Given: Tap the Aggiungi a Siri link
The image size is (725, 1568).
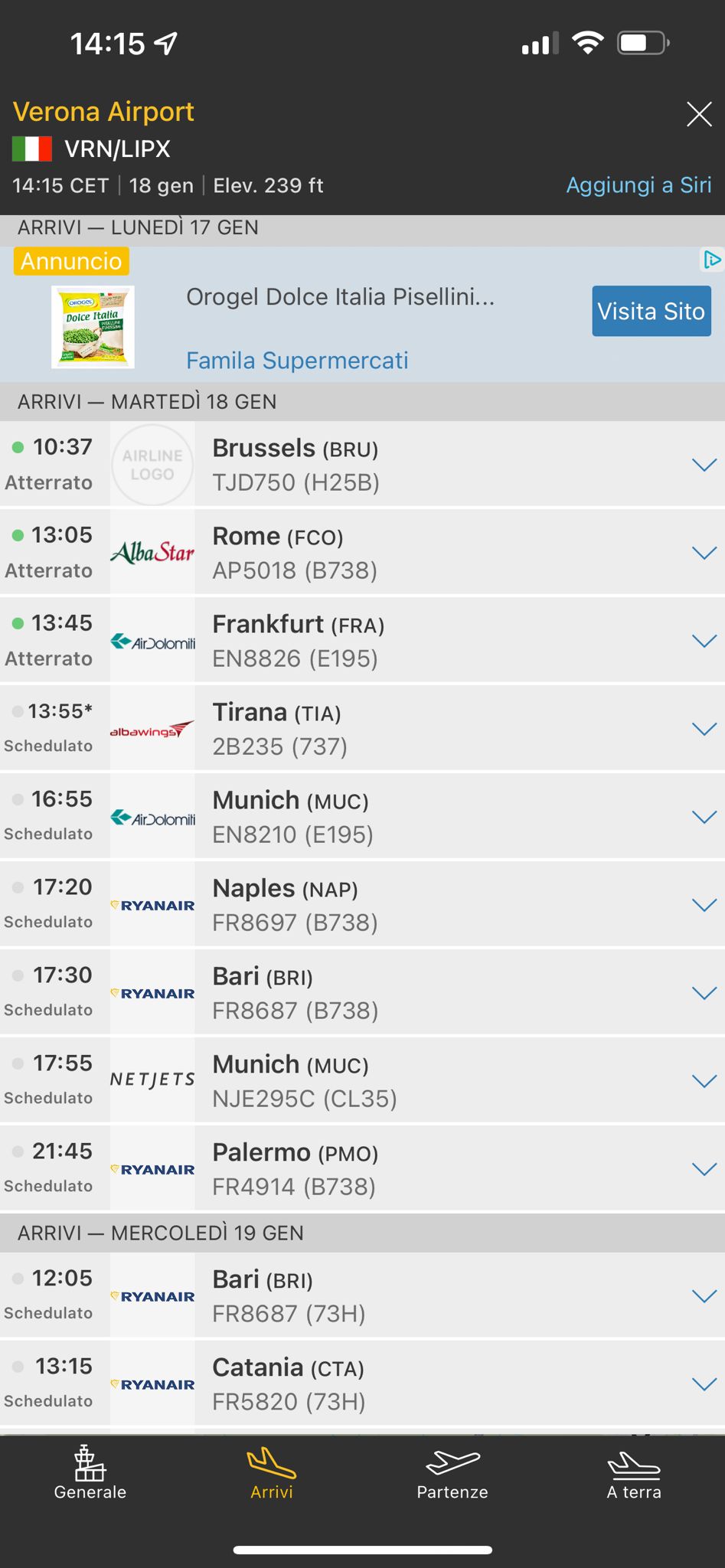Looking at the screenshot, I should (638, 185).
